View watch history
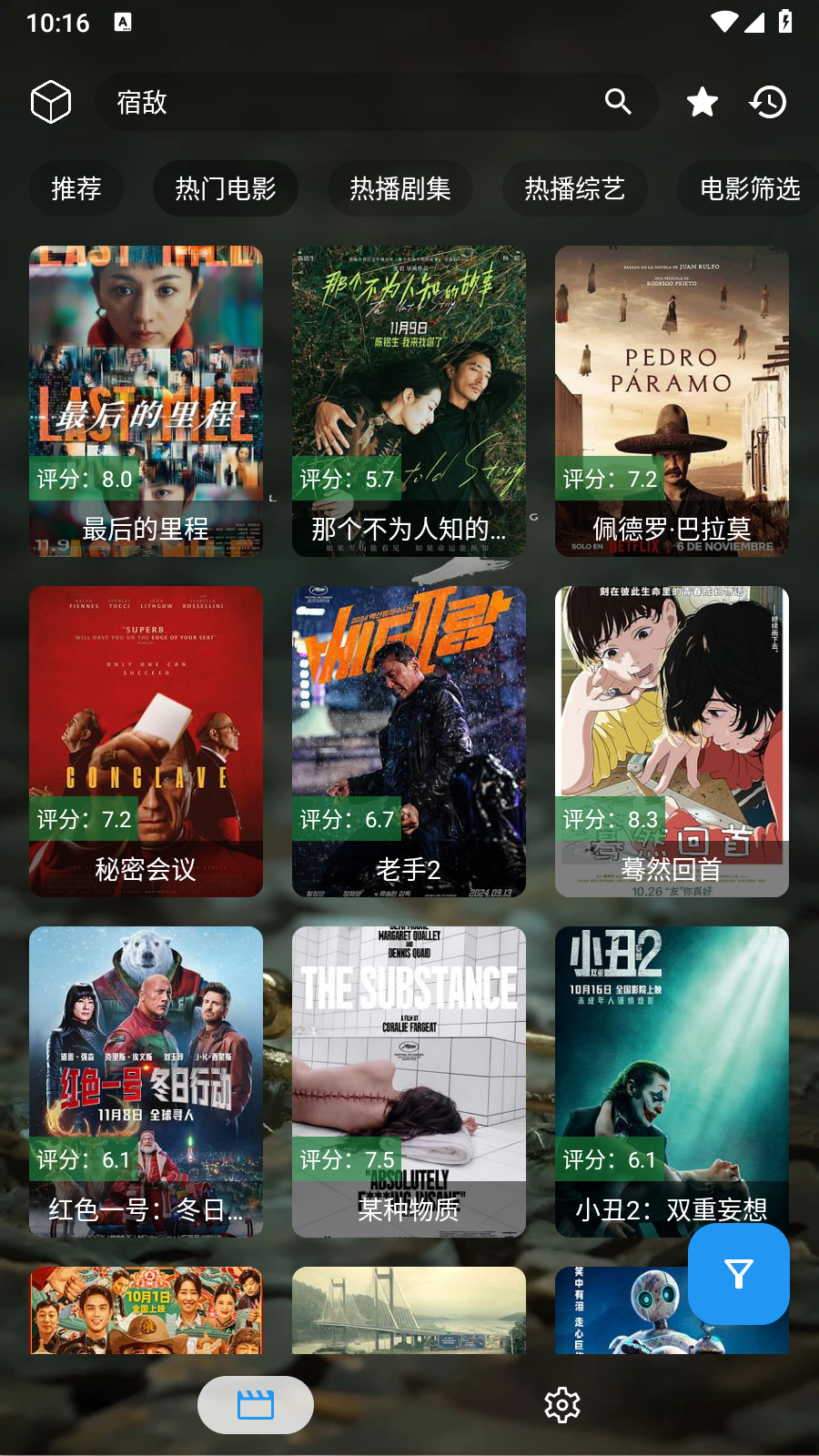The height and width of the screenshot is (1456, 819). [x=768, y=102]
